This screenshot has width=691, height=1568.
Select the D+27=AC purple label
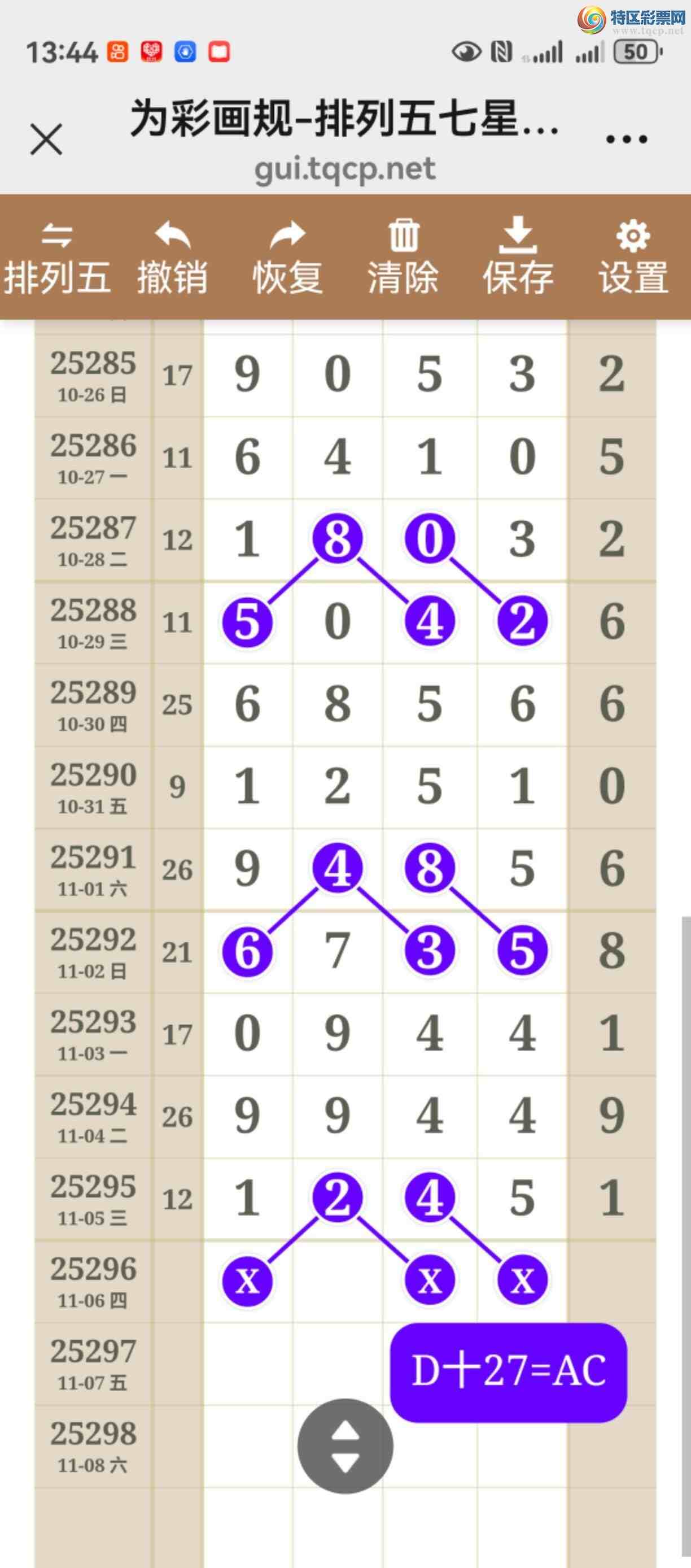pyautogui.click(x=509, y=1371)
